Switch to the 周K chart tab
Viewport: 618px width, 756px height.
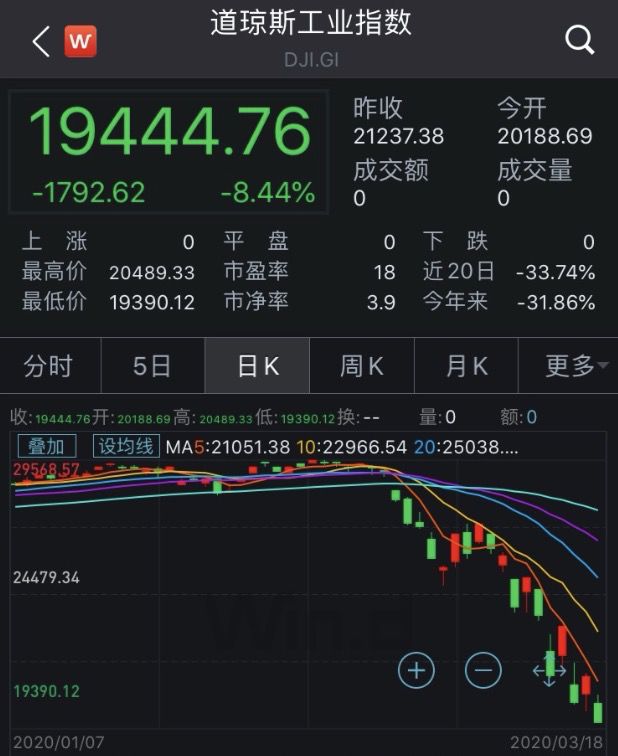pyautogui.click(x=361, y=366)
